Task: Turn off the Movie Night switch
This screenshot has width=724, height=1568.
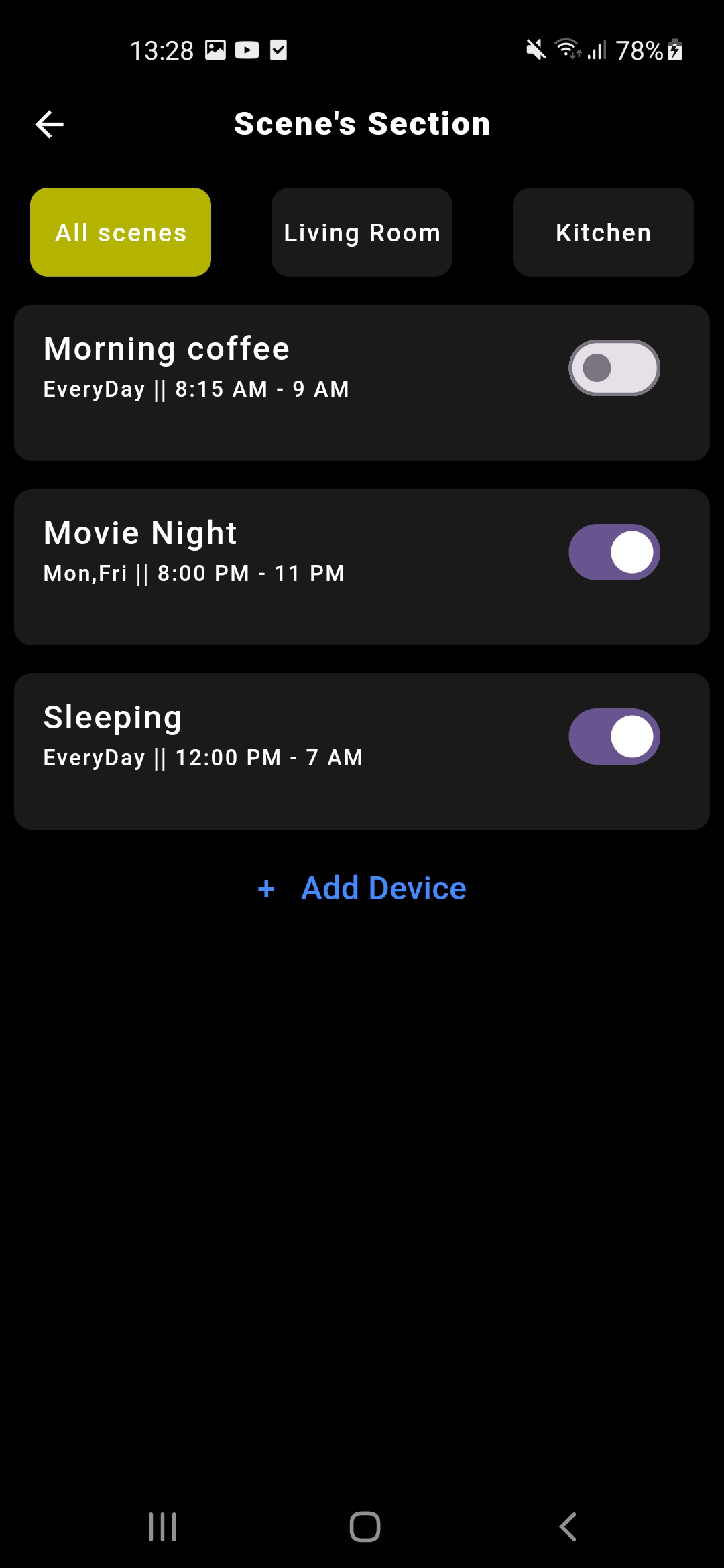Action: point(614,552)
